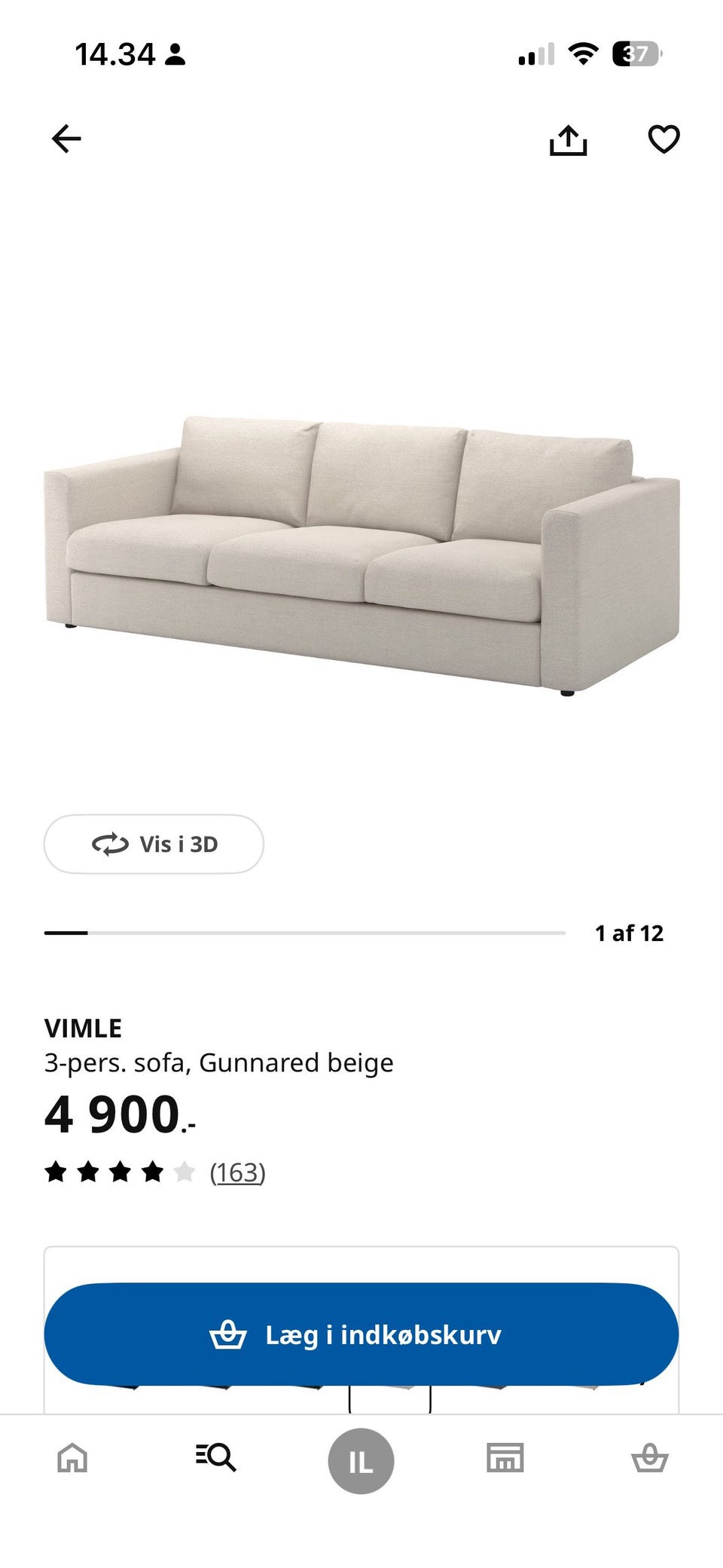Tap the cellular signal indicator
This screenshot has height=1568, width=723.
[535, 53]
